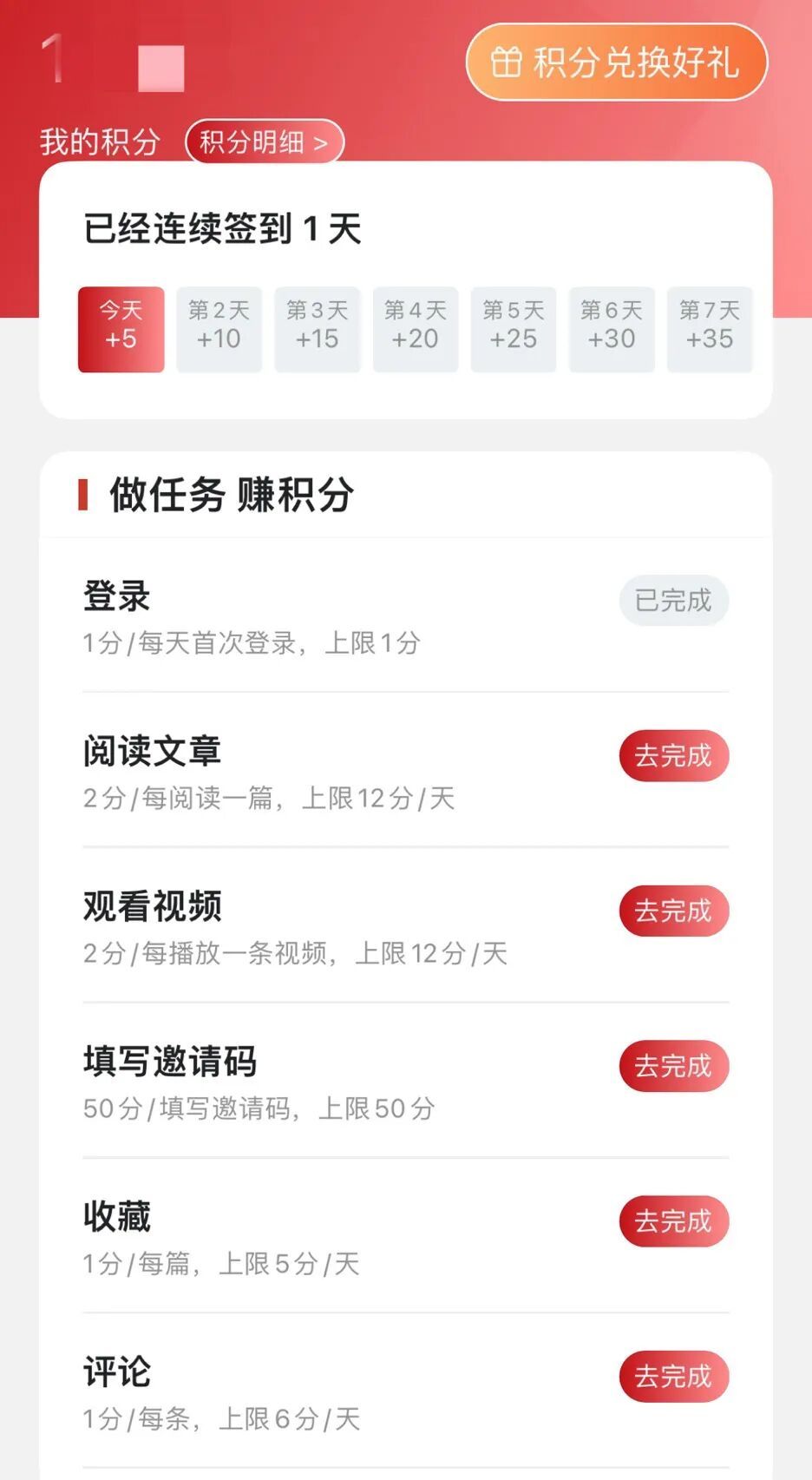Tap 去完成 for 评论 task

tap(673, 1377)
